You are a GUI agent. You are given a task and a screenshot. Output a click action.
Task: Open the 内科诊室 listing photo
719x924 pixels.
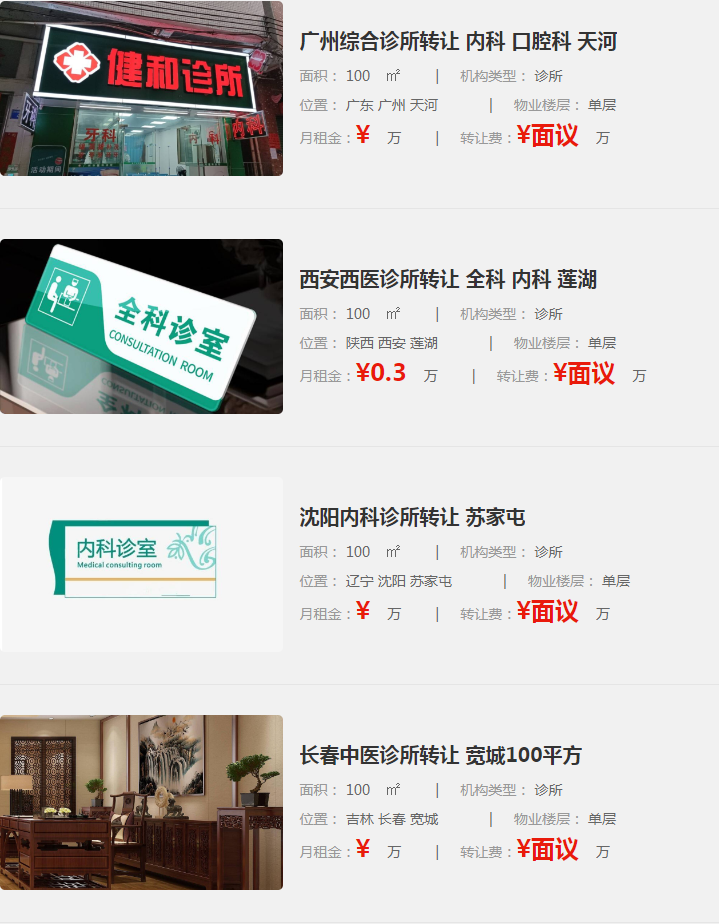click(x=141, y=564)
